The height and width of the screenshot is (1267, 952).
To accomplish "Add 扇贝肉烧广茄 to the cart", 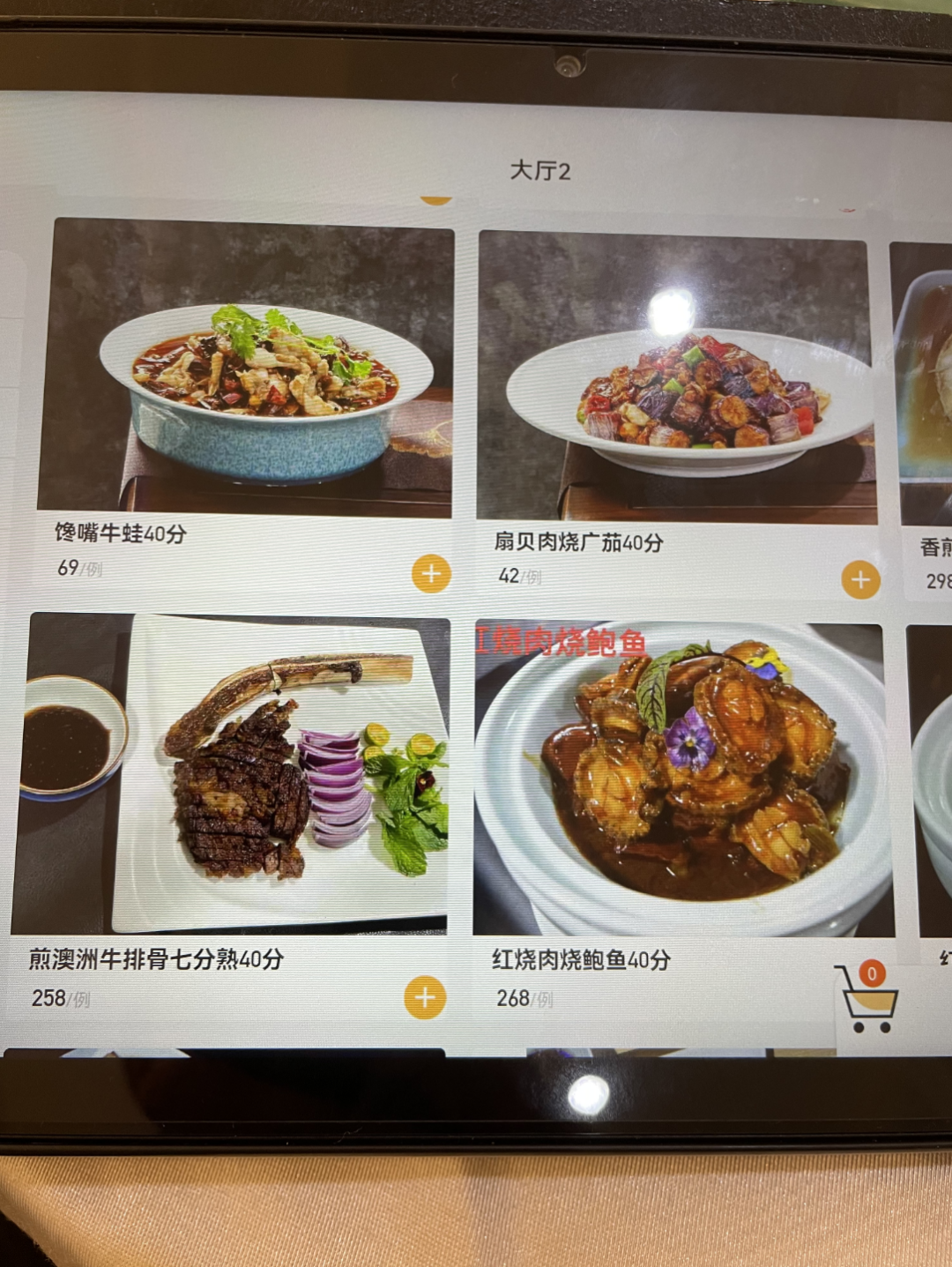I will (860, 580).
